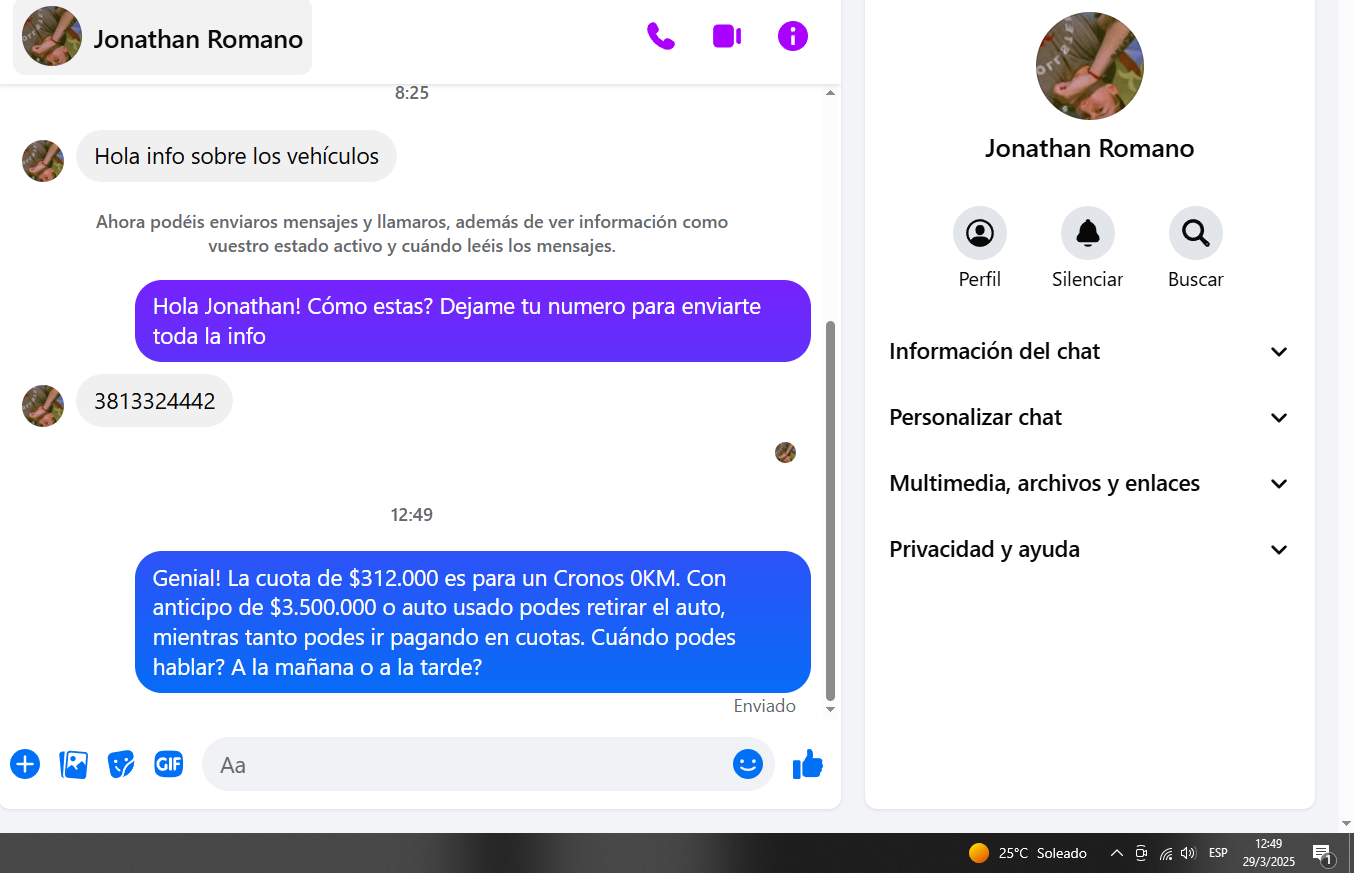
Task: Choose a sticker to send
Action: pyautogui.click(x=121, y=765)
